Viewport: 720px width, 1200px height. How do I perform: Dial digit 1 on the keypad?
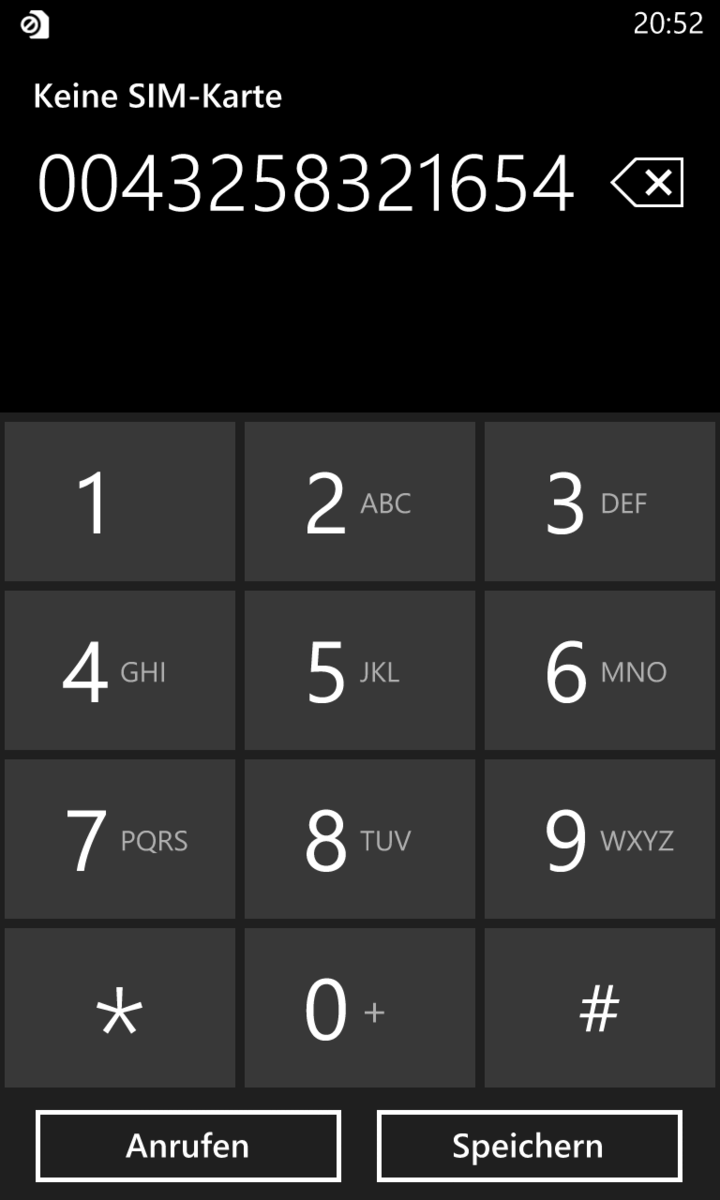pyautogui.click(x=120, y=501)
